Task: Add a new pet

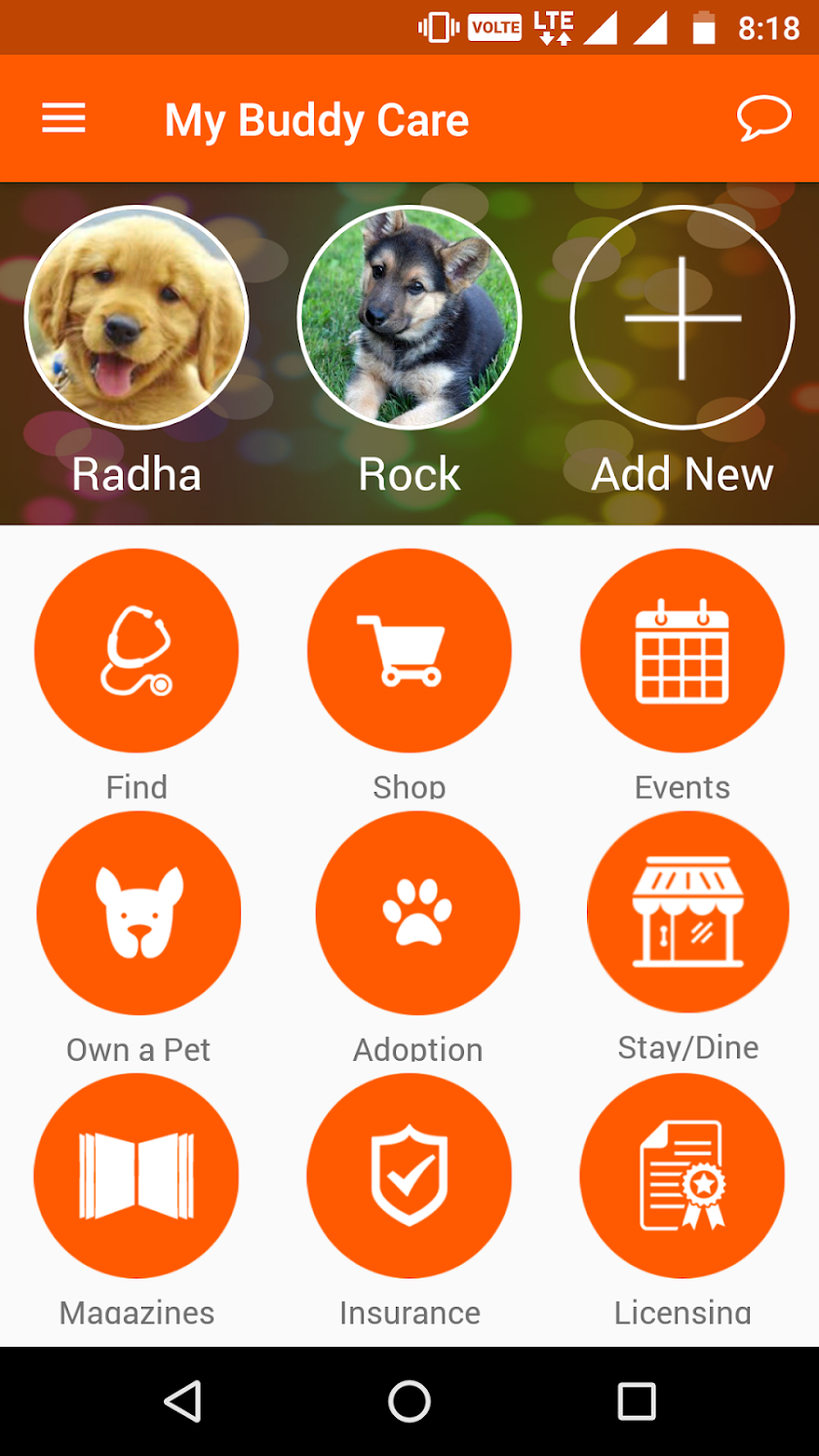Action: pos(682,318)
